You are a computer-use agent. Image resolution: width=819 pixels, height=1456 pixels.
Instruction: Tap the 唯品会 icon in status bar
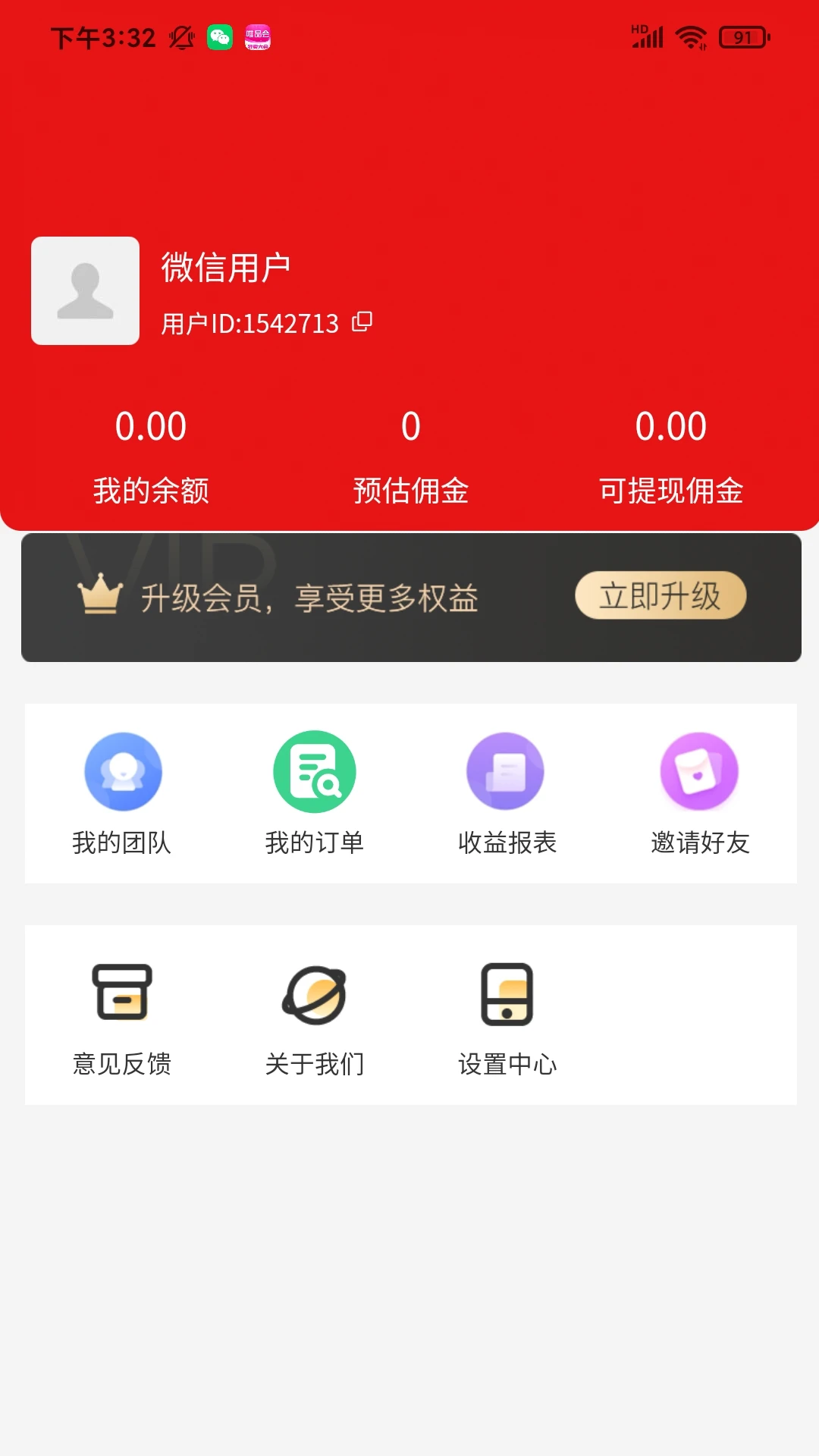coord(258,36)
